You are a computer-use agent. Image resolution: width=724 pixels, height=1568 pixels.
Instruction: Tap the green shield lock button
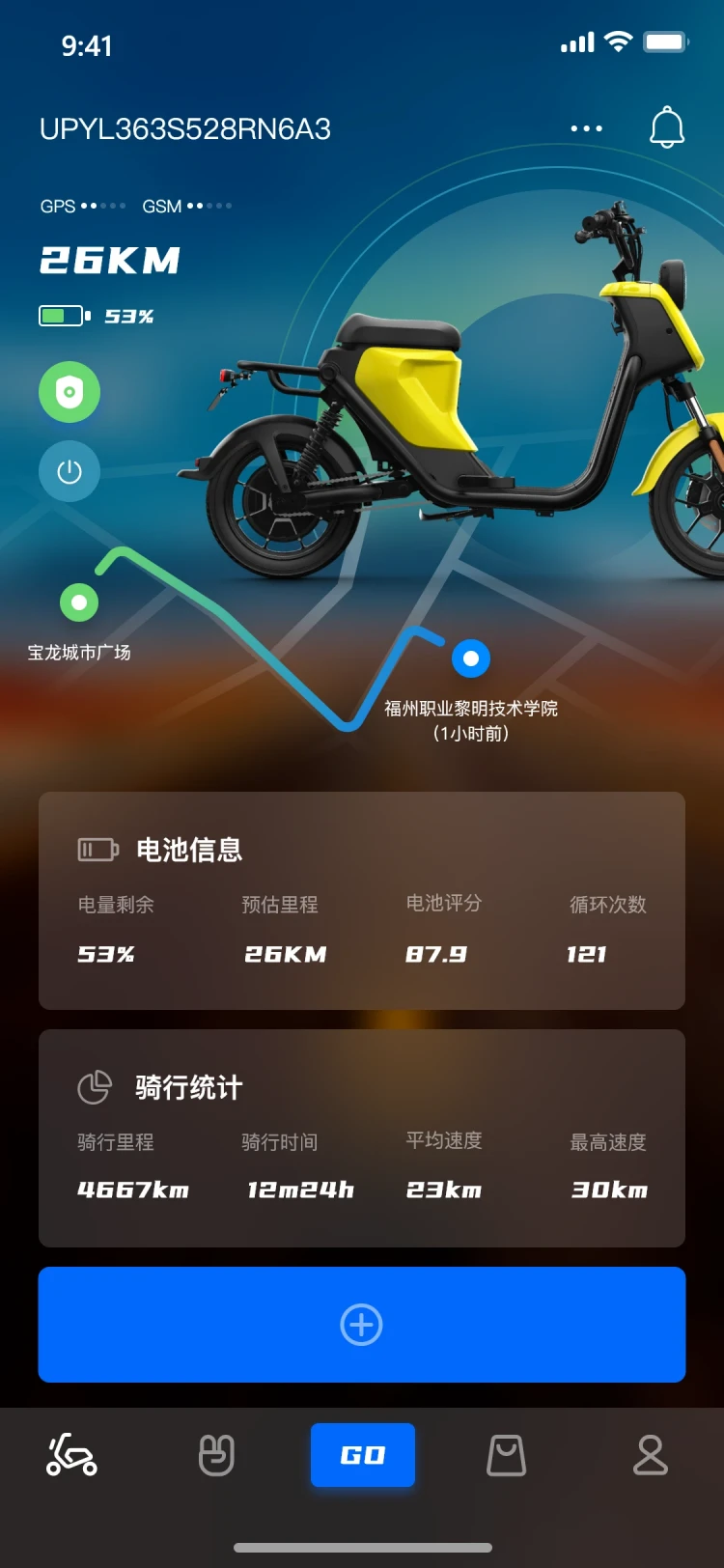70,392
